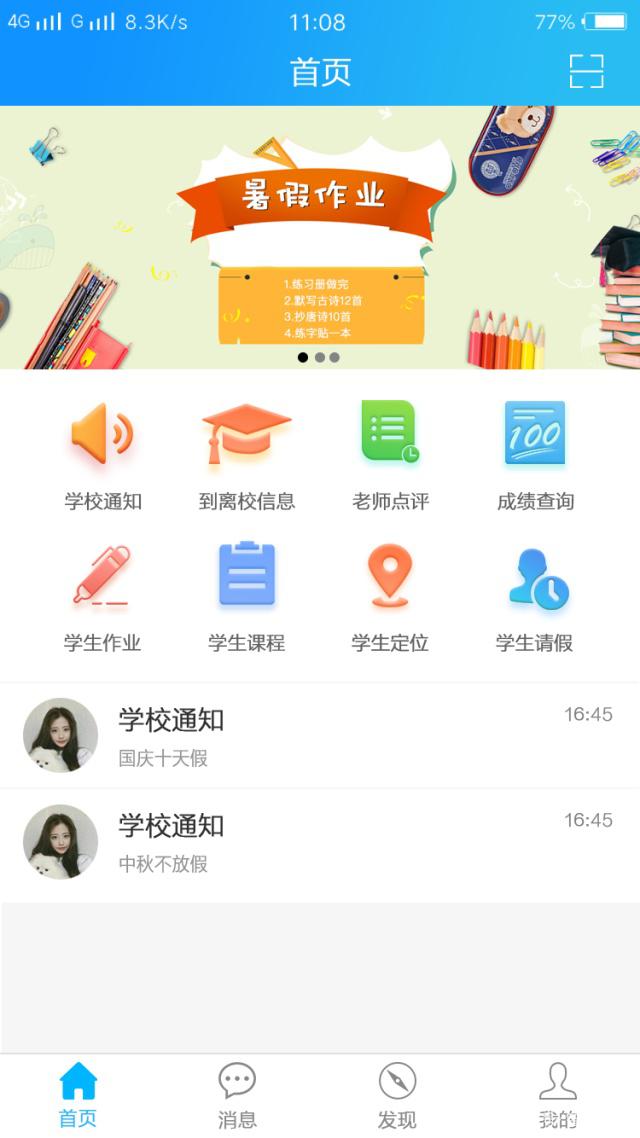
Task: Open 学生定位
Action: 390,597
